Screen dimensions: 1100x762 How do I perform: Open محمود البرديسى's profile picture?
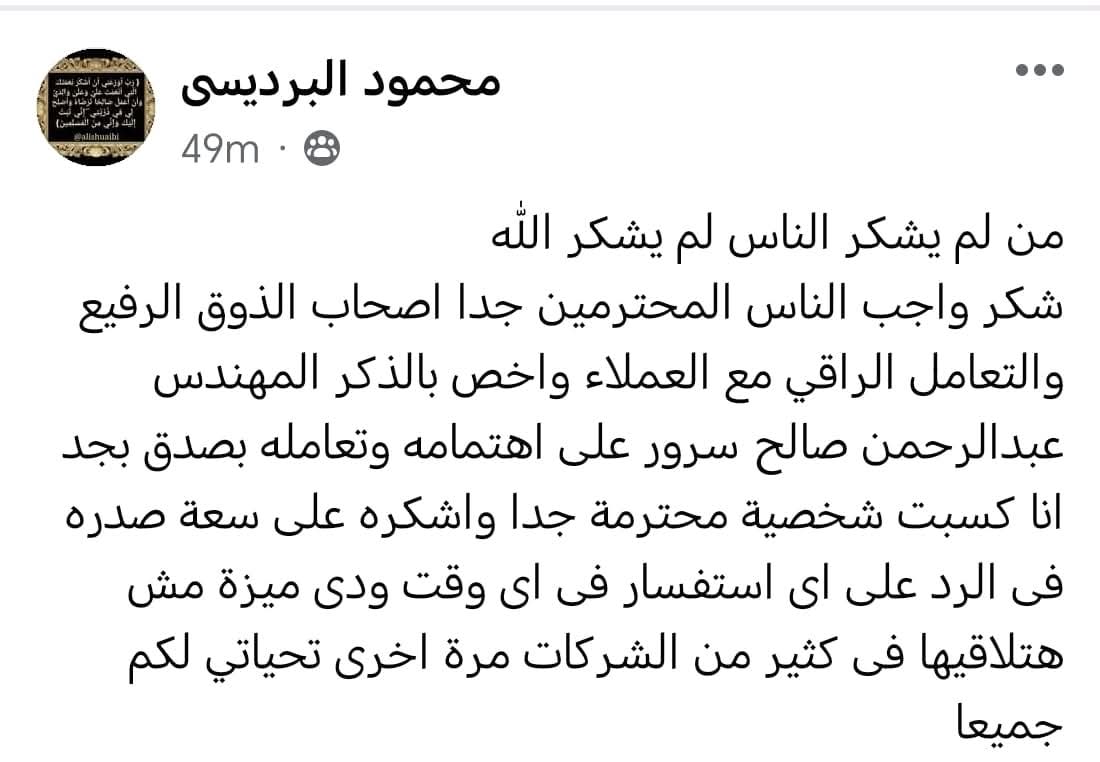click(x=95, y=107)
